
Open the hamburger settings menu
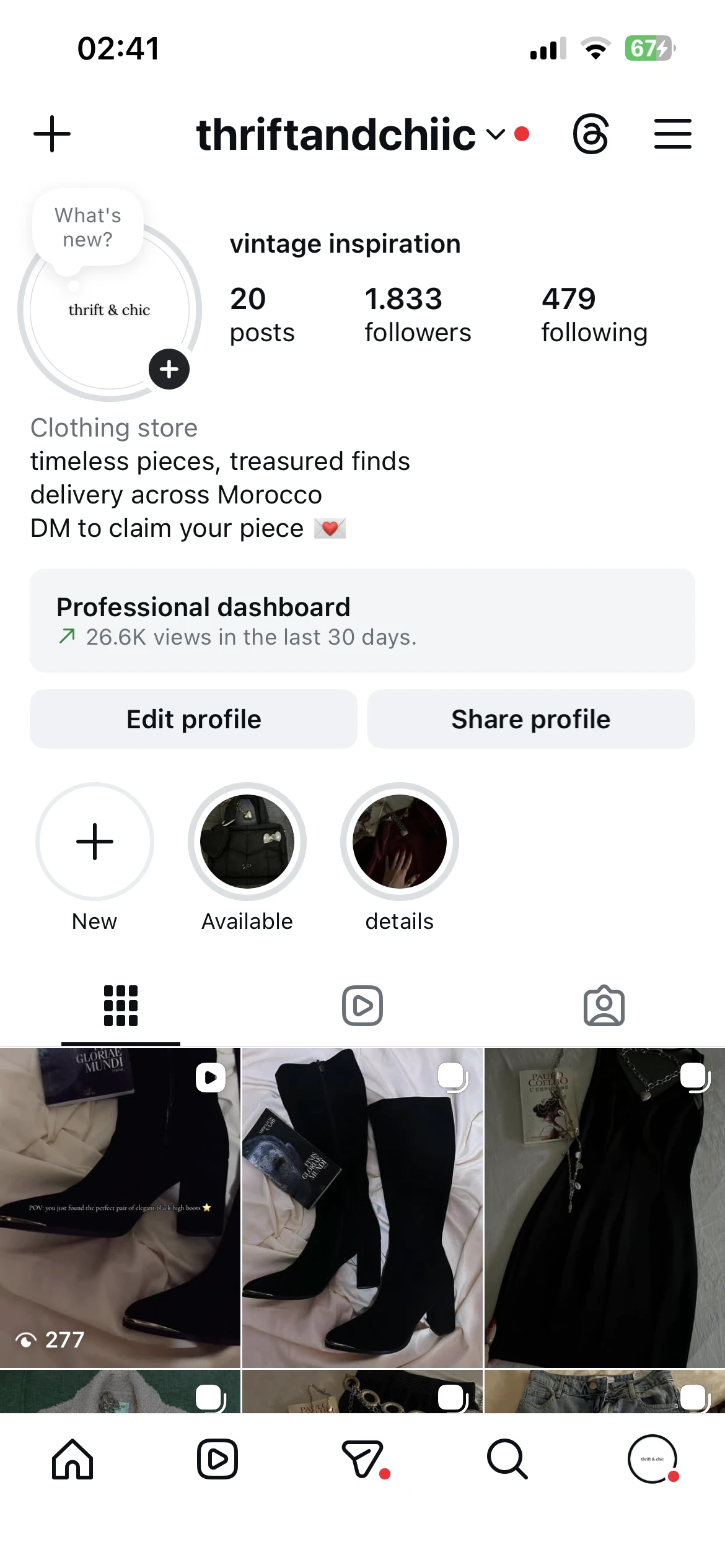(x=672, y=134)
